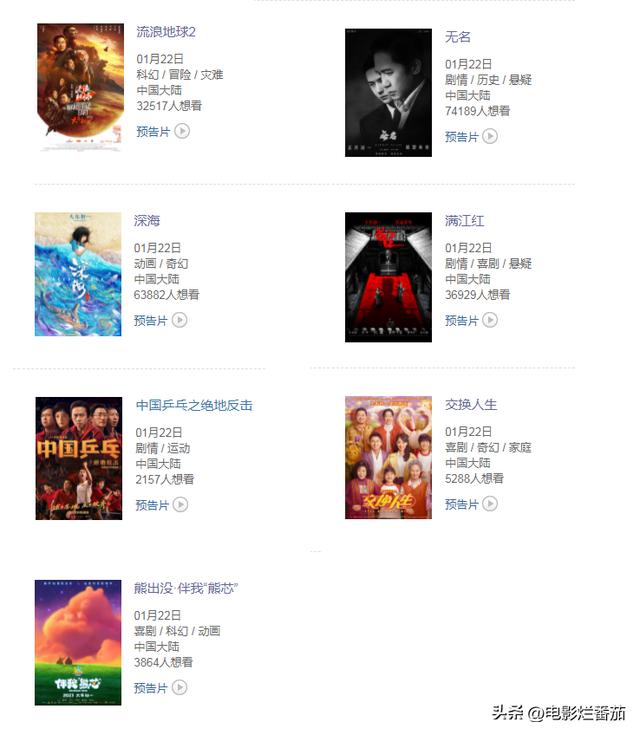
Task: Tap the 满江红 poster image
Action: [x=388, y=277]
